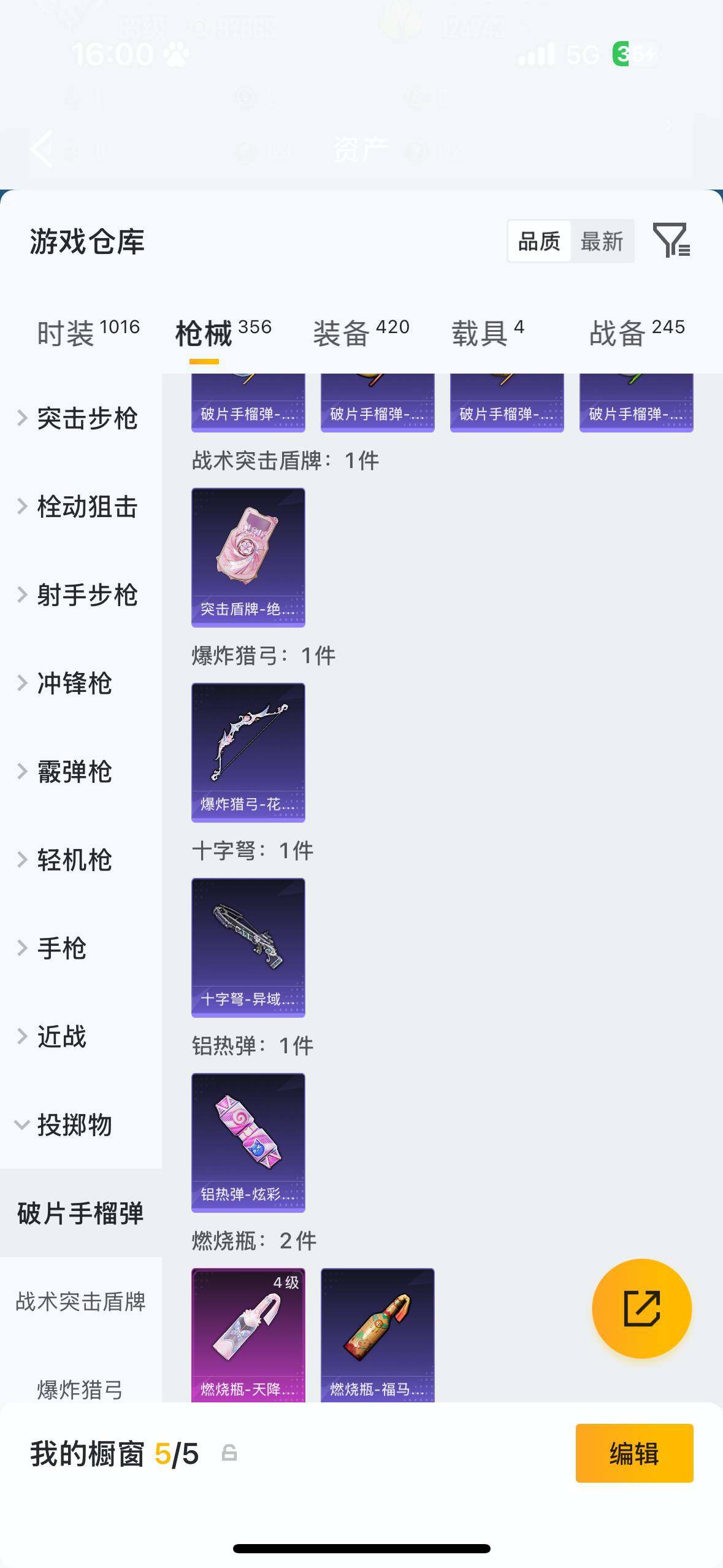The image size is (723, 1568).
Task: Tap the back arrow at top left
Action: [40, 149]
